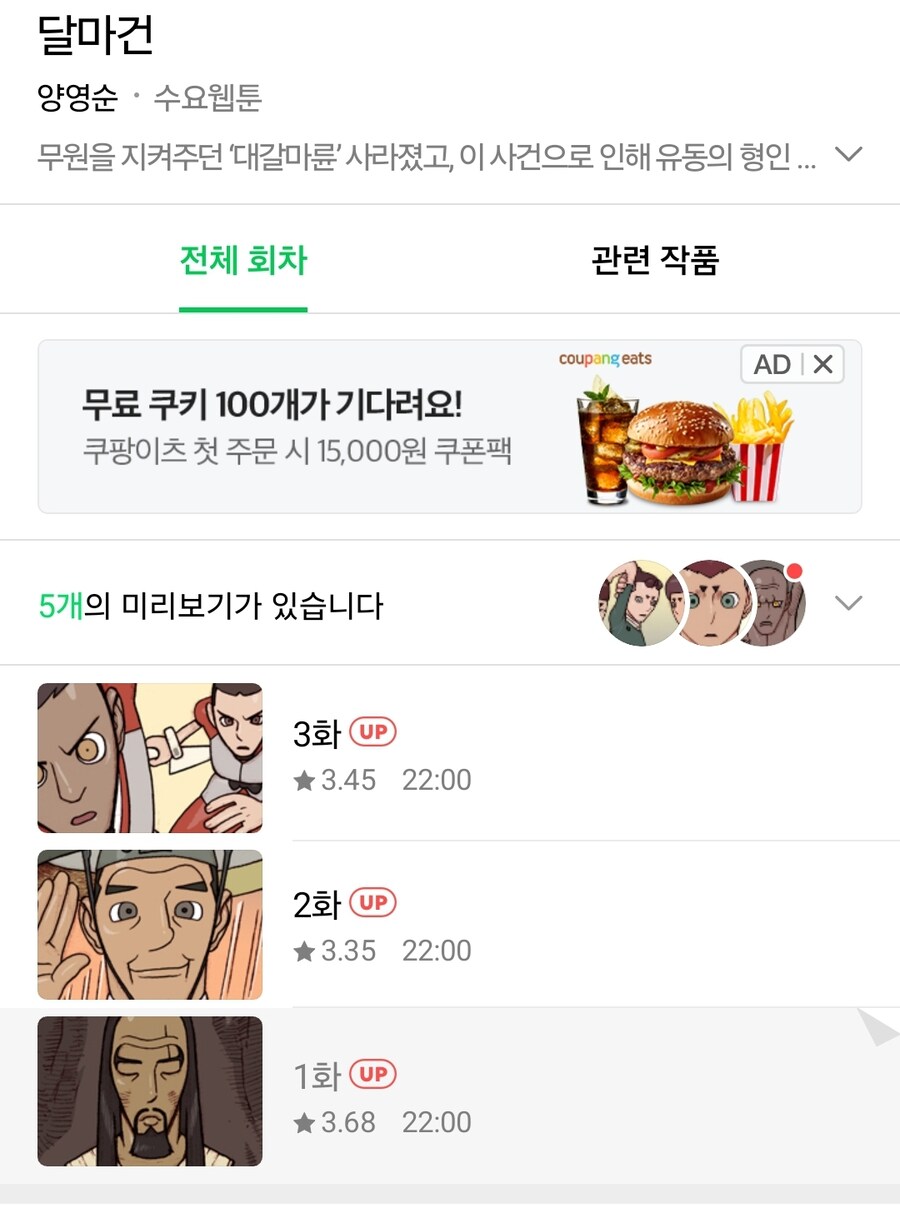
Task: Expand the 5개 미리보기 preview episodes
Action: 848,603
